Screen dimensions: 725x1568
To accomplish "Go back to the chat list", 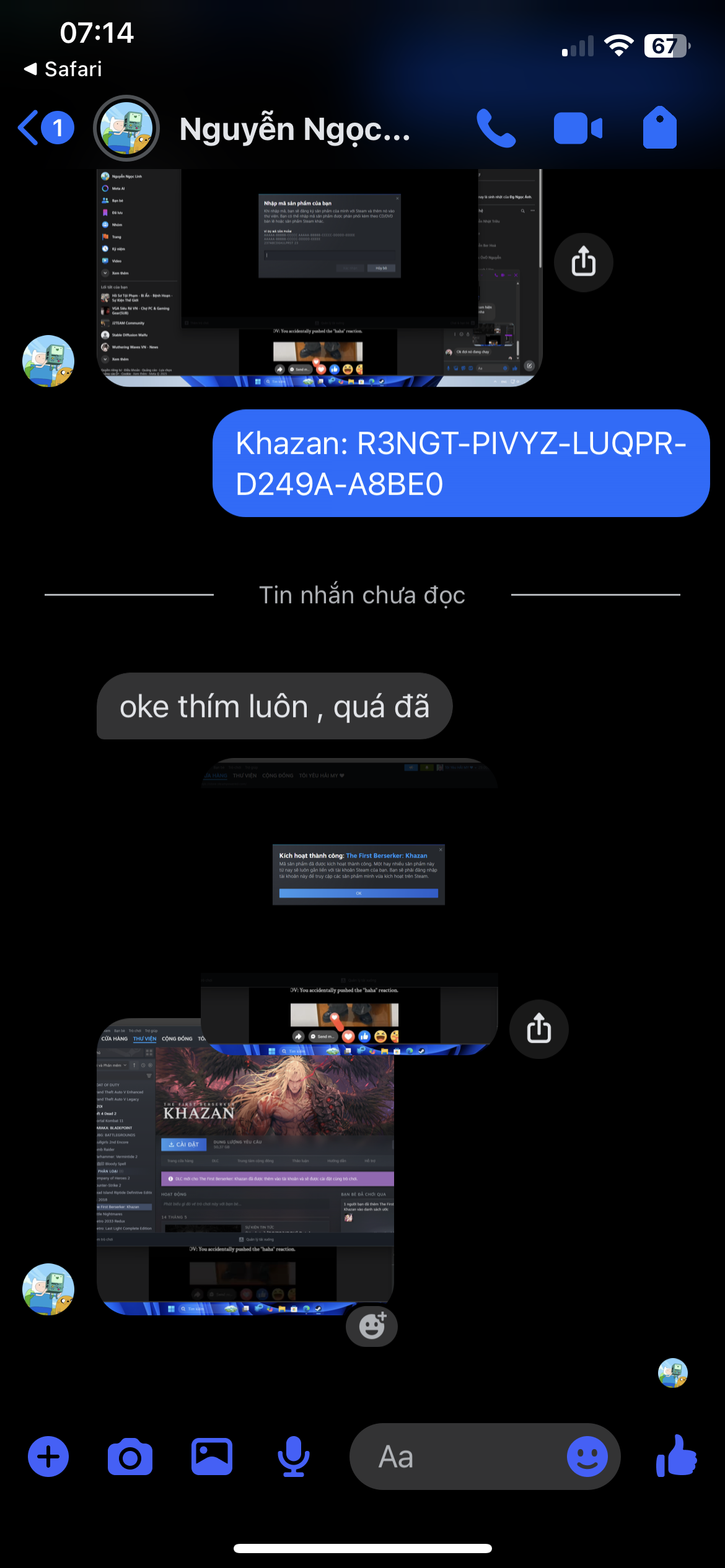I will pos(45,128).
